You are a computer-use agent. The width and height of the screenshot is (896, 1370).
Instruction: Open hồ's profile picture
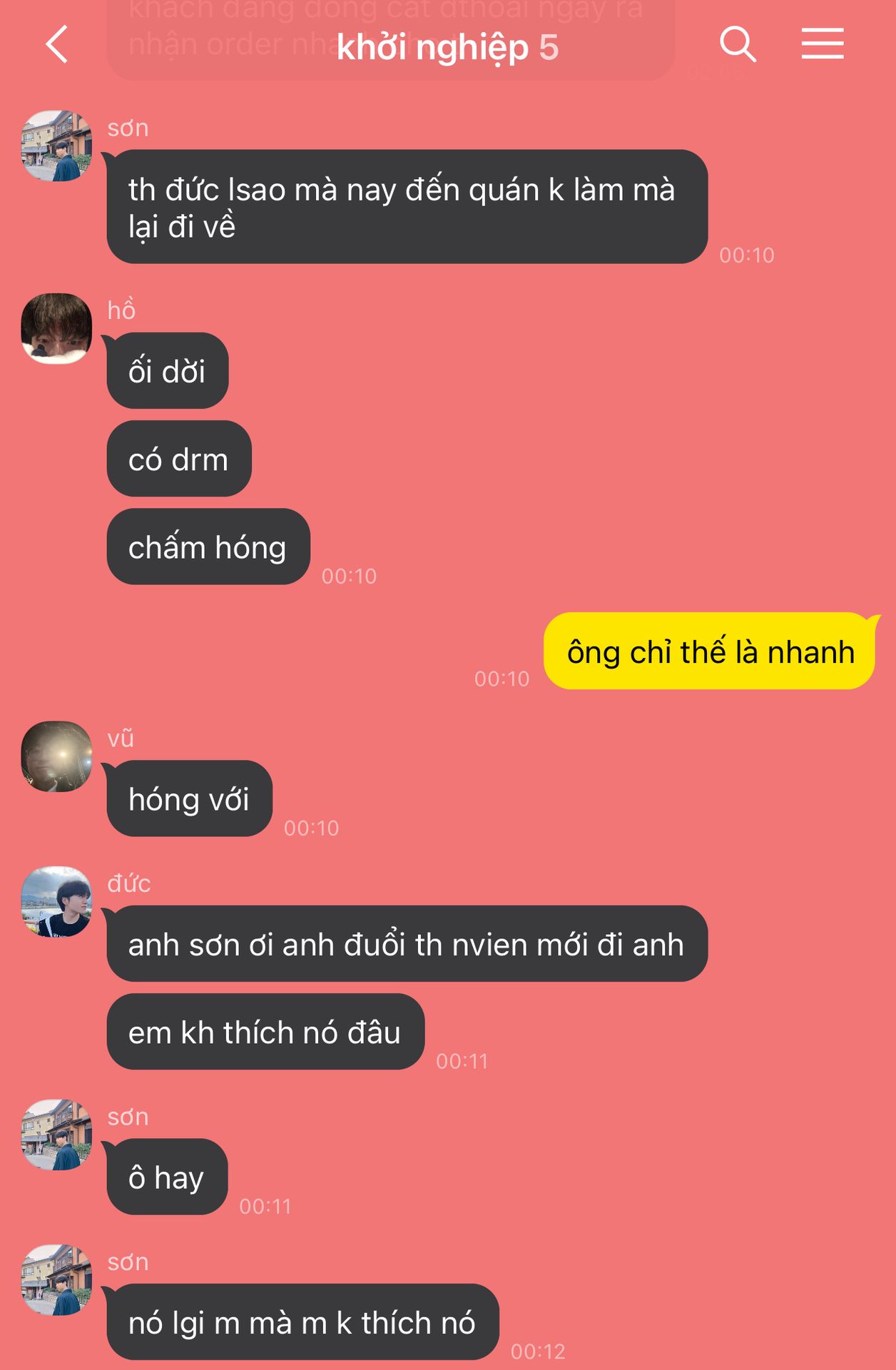[56, 328]
